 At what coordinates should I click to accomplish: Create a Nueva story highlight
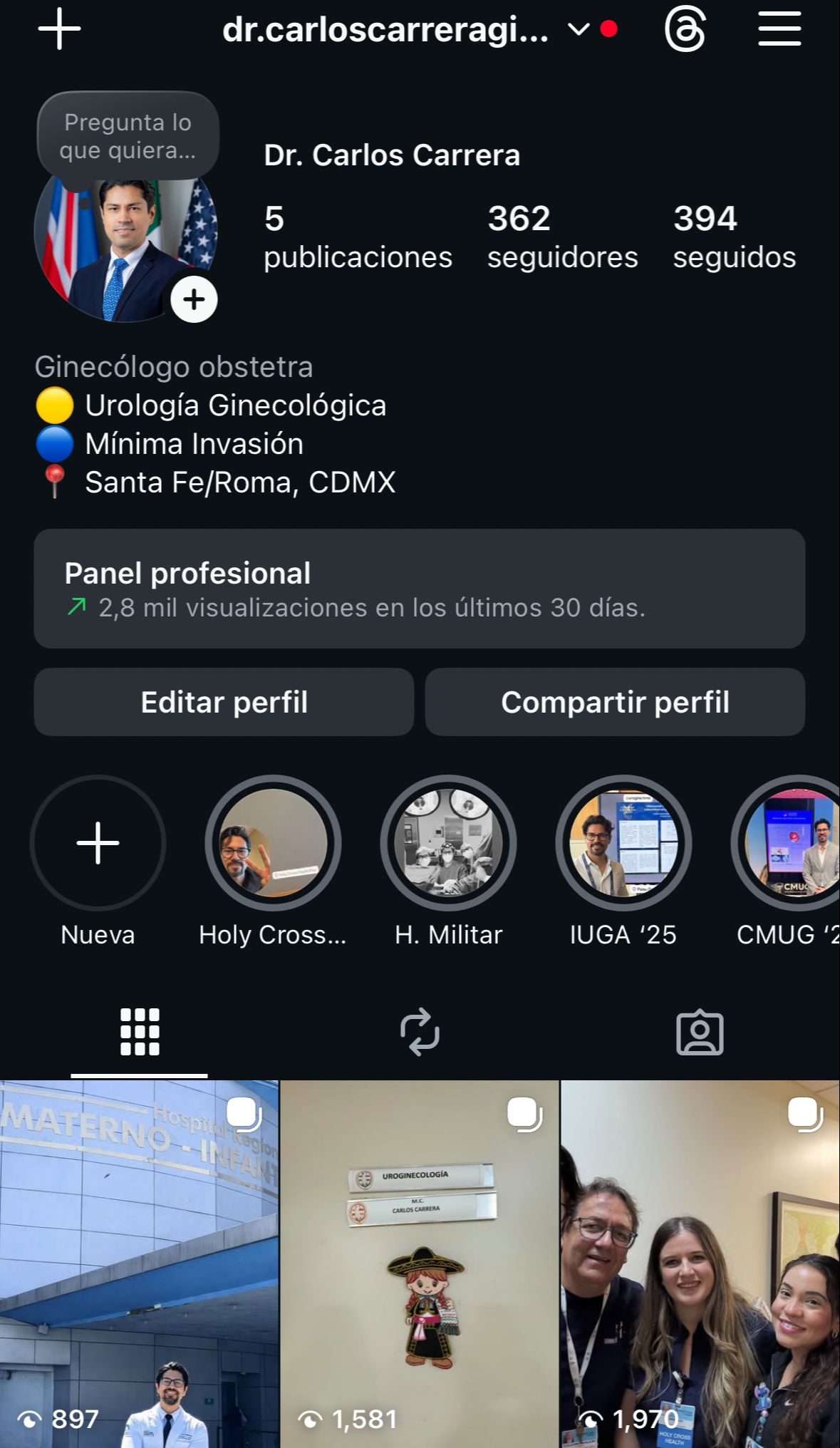[98, 843]
